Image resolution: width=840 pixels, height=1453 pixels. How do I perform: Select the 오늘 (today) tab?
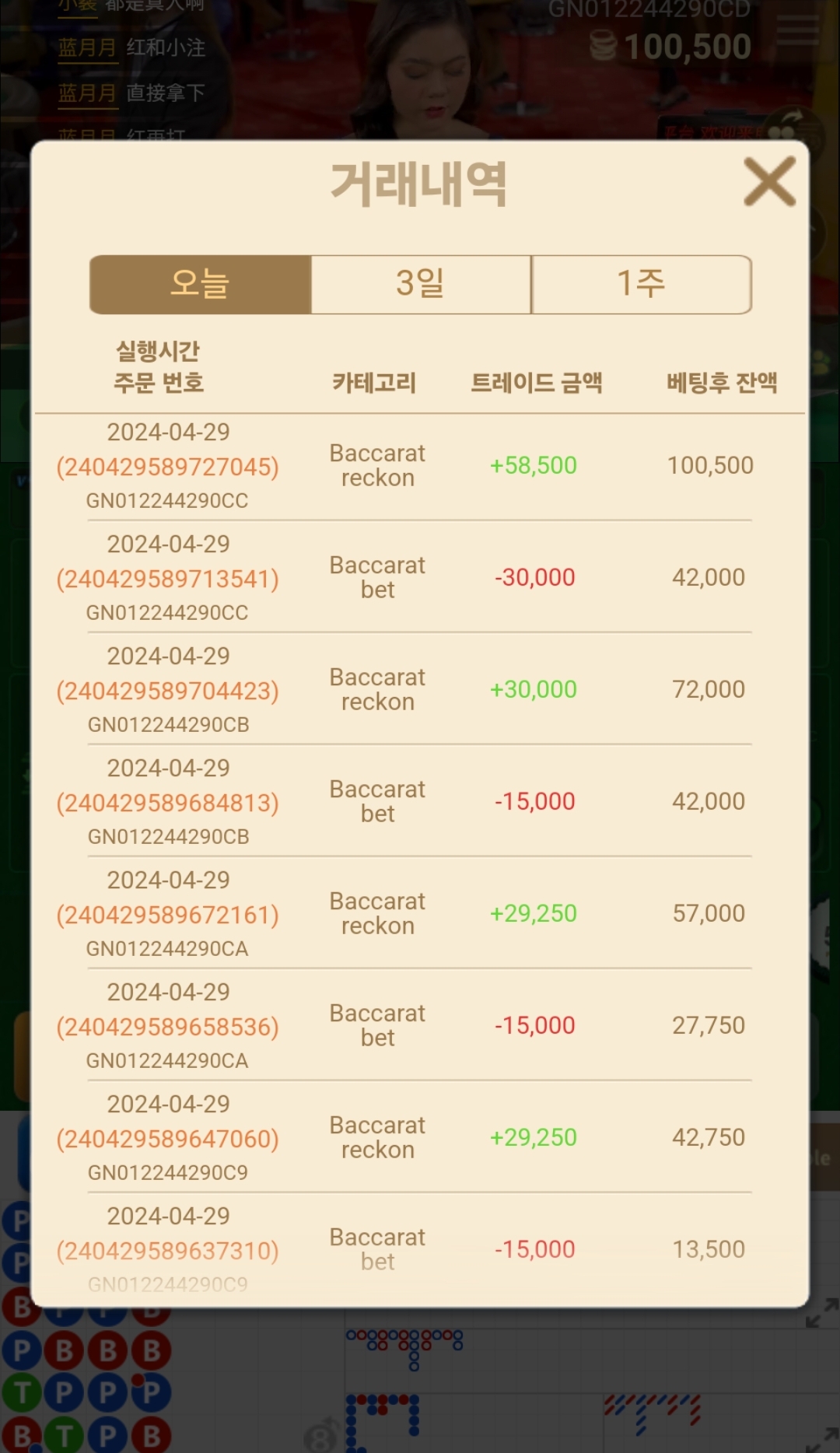point(201,285)
